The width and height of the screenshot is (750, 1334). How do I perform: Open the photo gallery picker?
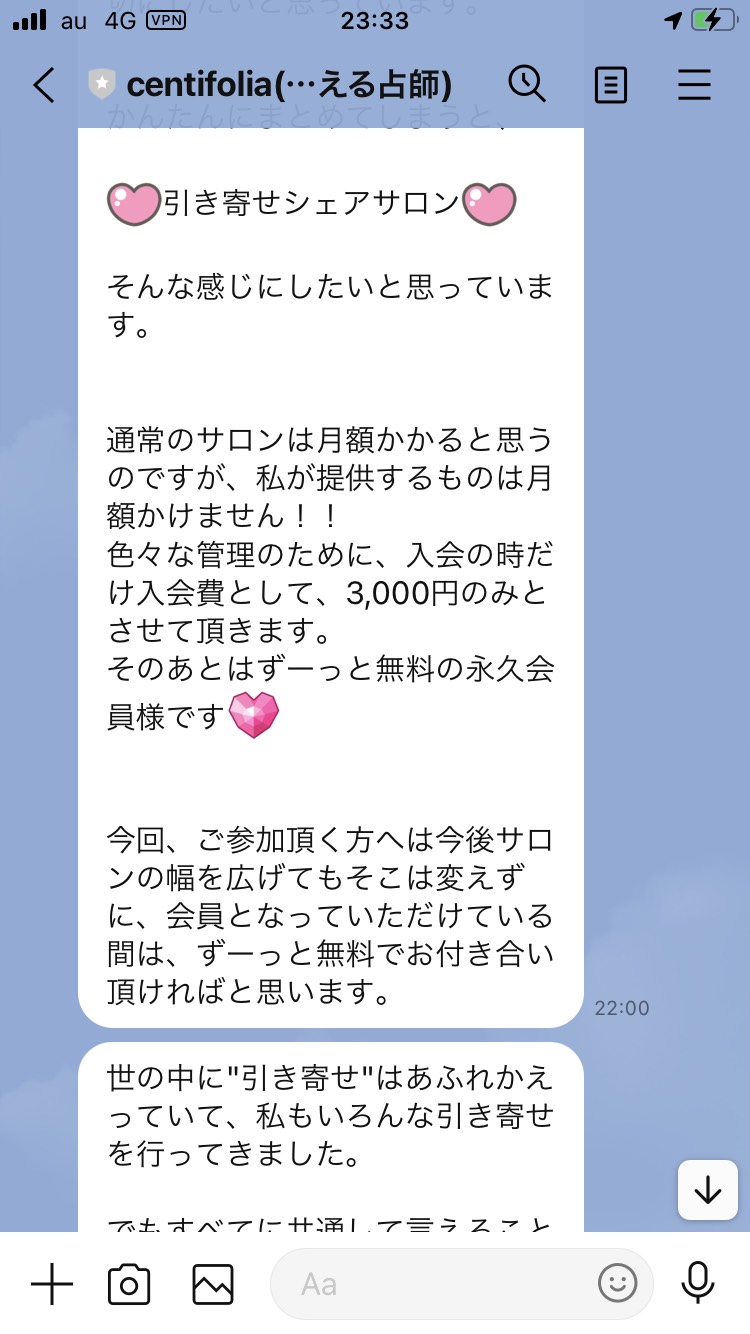(x=213, y=1283)
